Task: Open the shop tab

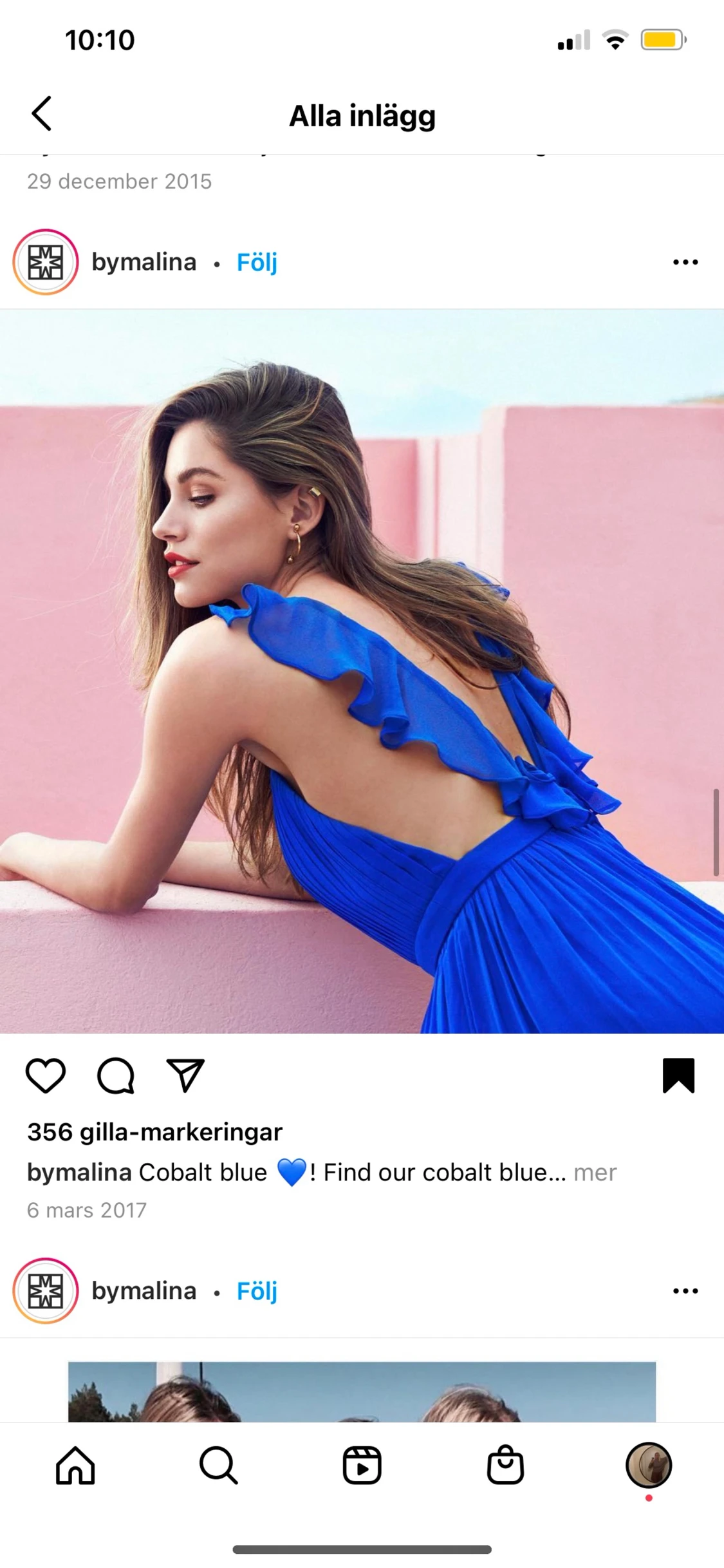Action: point(505,1465)
